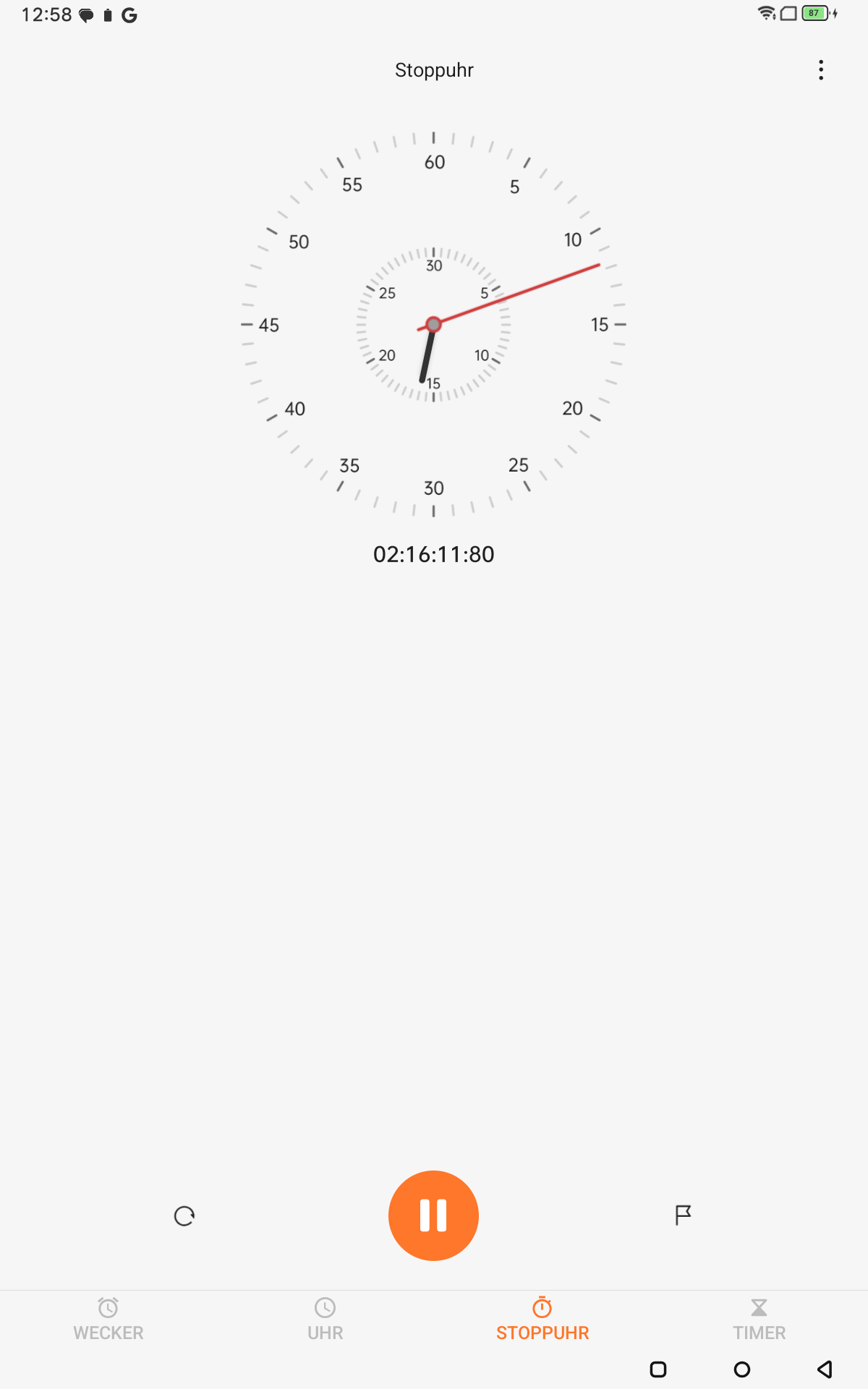This screenshot has height=1389, width=868.
Task: Pause the running stopwatch
Action: [433, 1215]
